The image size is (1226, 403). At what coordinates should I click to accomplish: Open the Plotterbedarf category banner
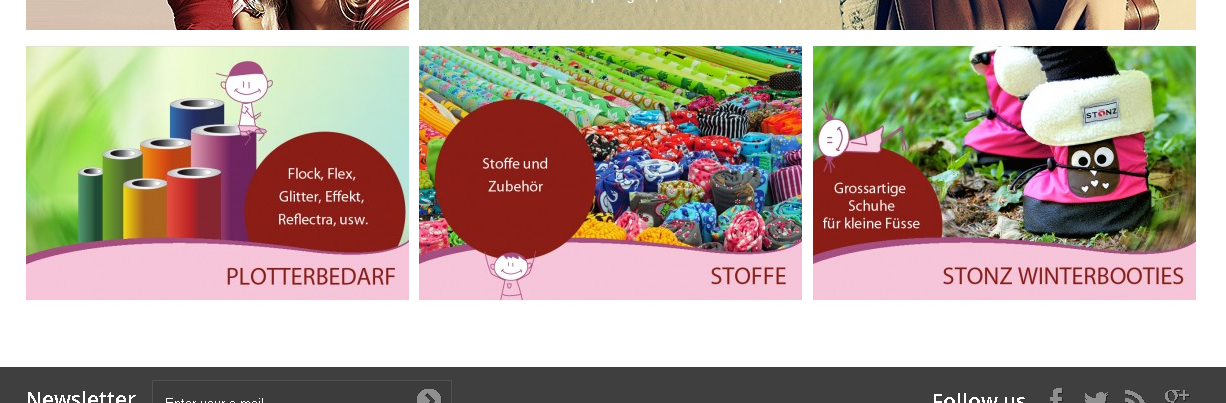[217, 173]
